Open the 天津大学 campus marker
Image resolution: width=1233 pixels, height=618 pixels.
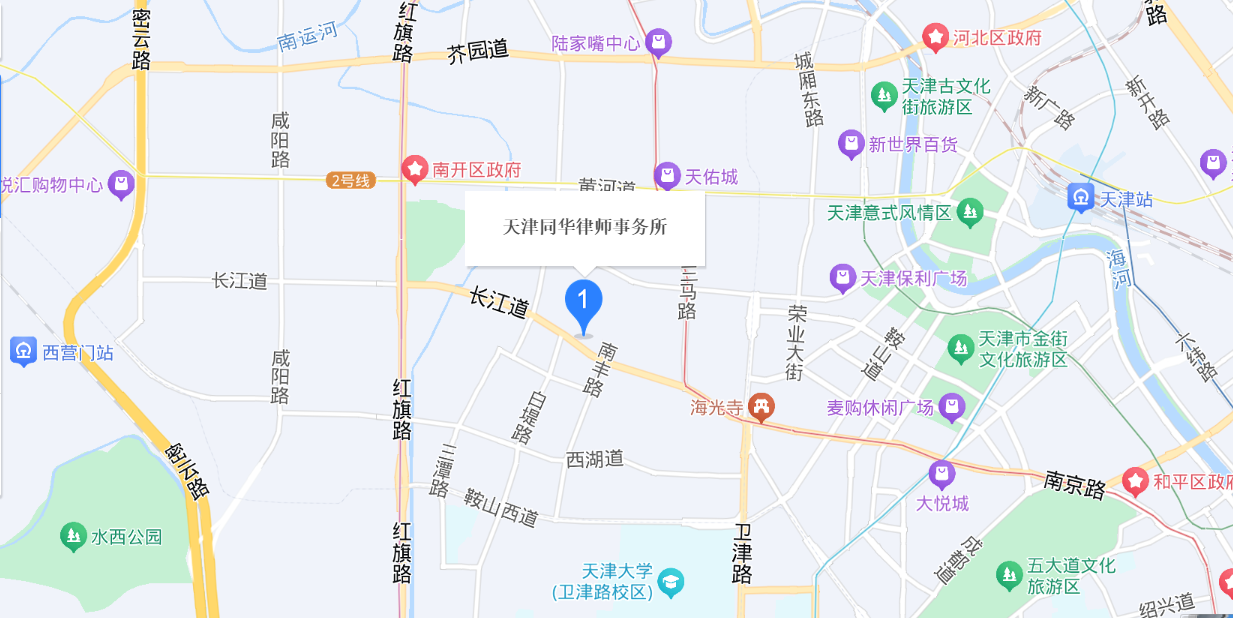click(x=670, y=581)
